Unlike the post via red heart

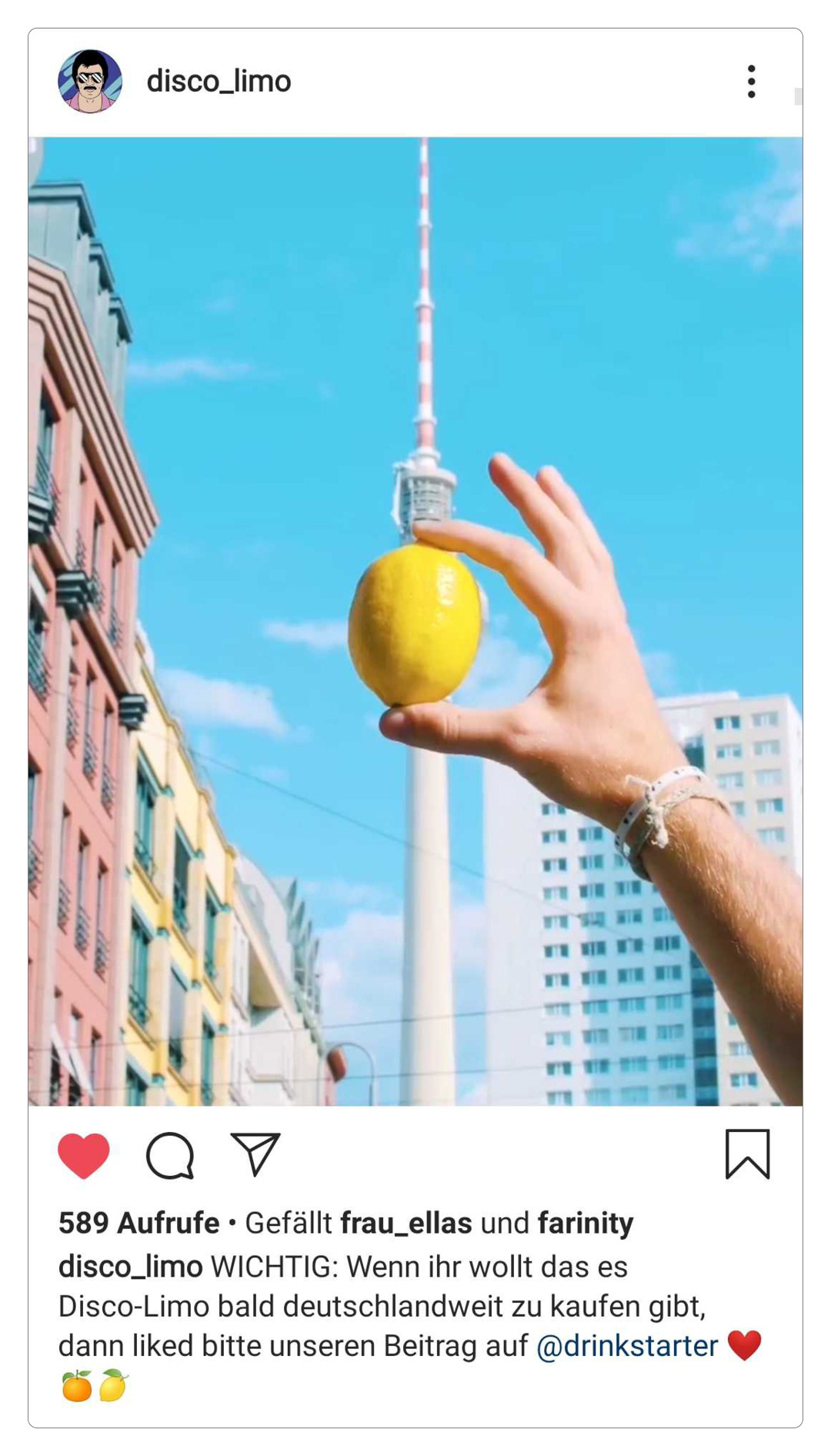coord(84,1155)
